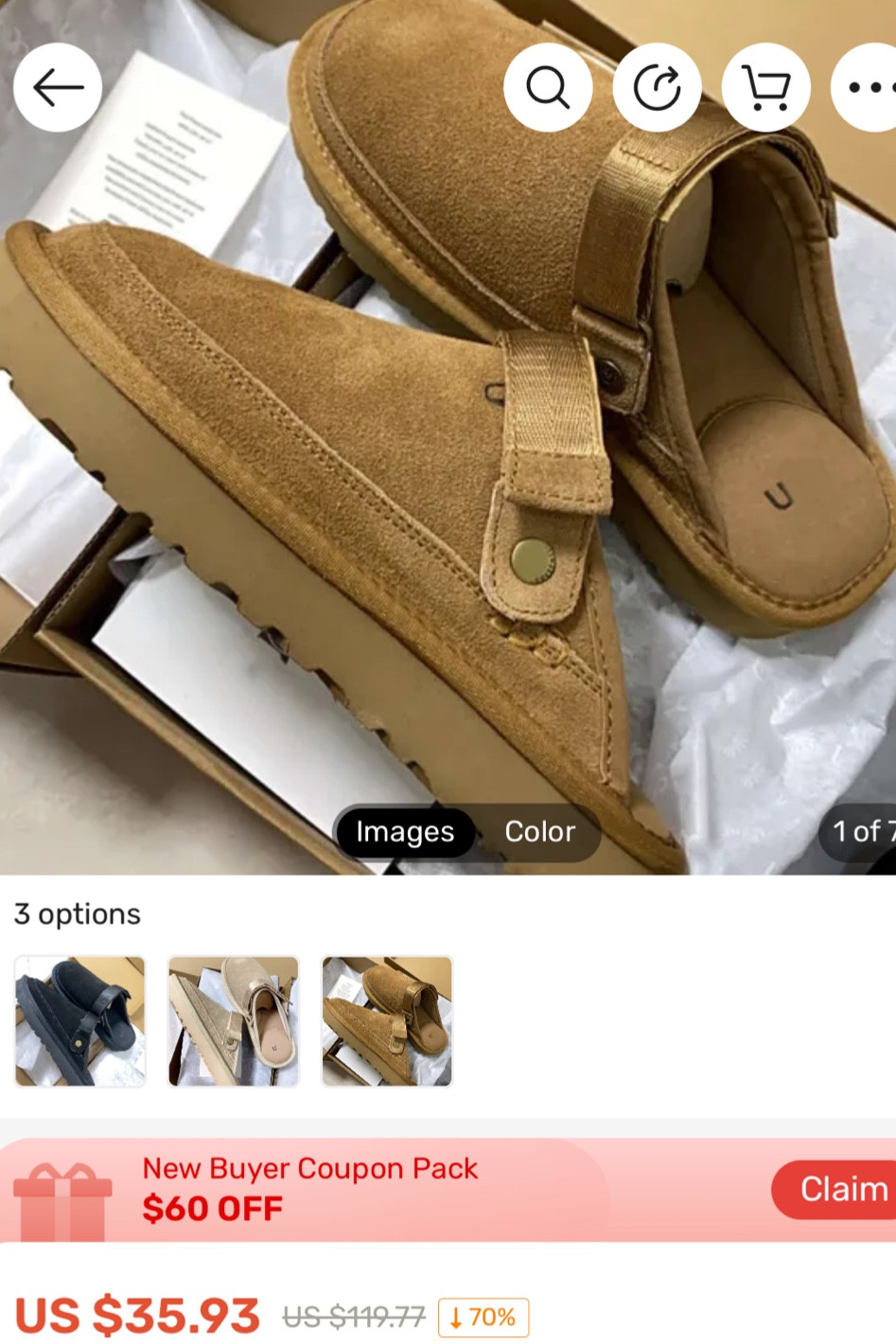Viewport: 896px width, 1344px height.
Task: Switch to the Color tab
Action: [539, 832]
